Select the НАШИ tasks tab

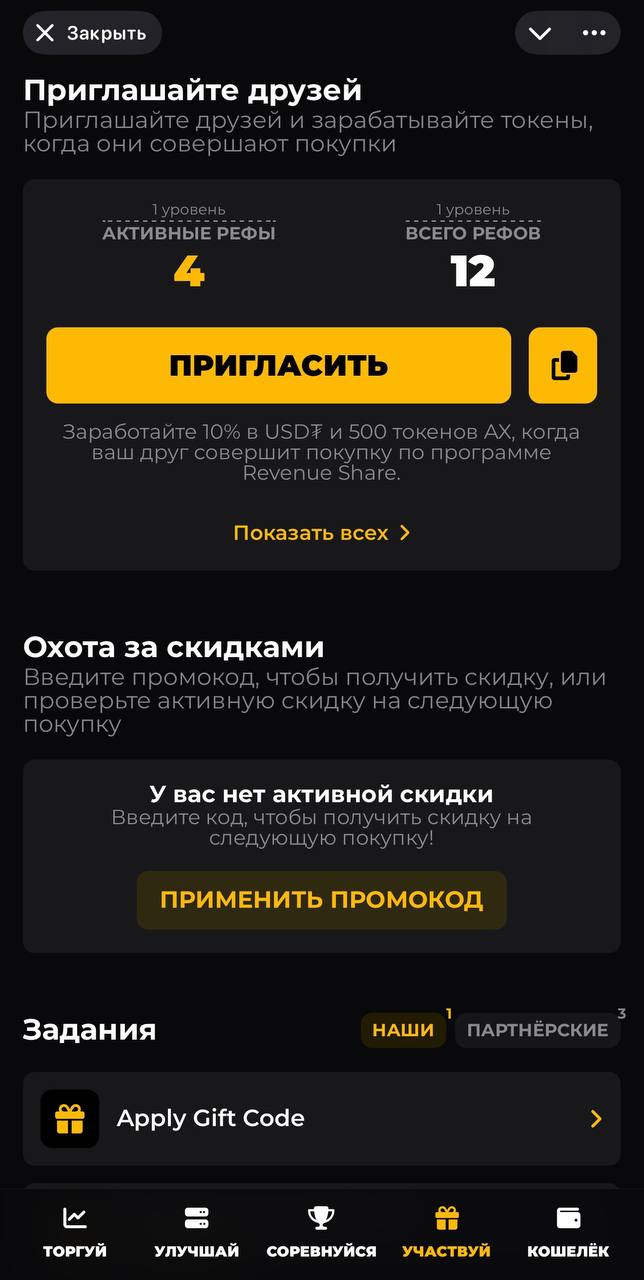coord(403,1030)
